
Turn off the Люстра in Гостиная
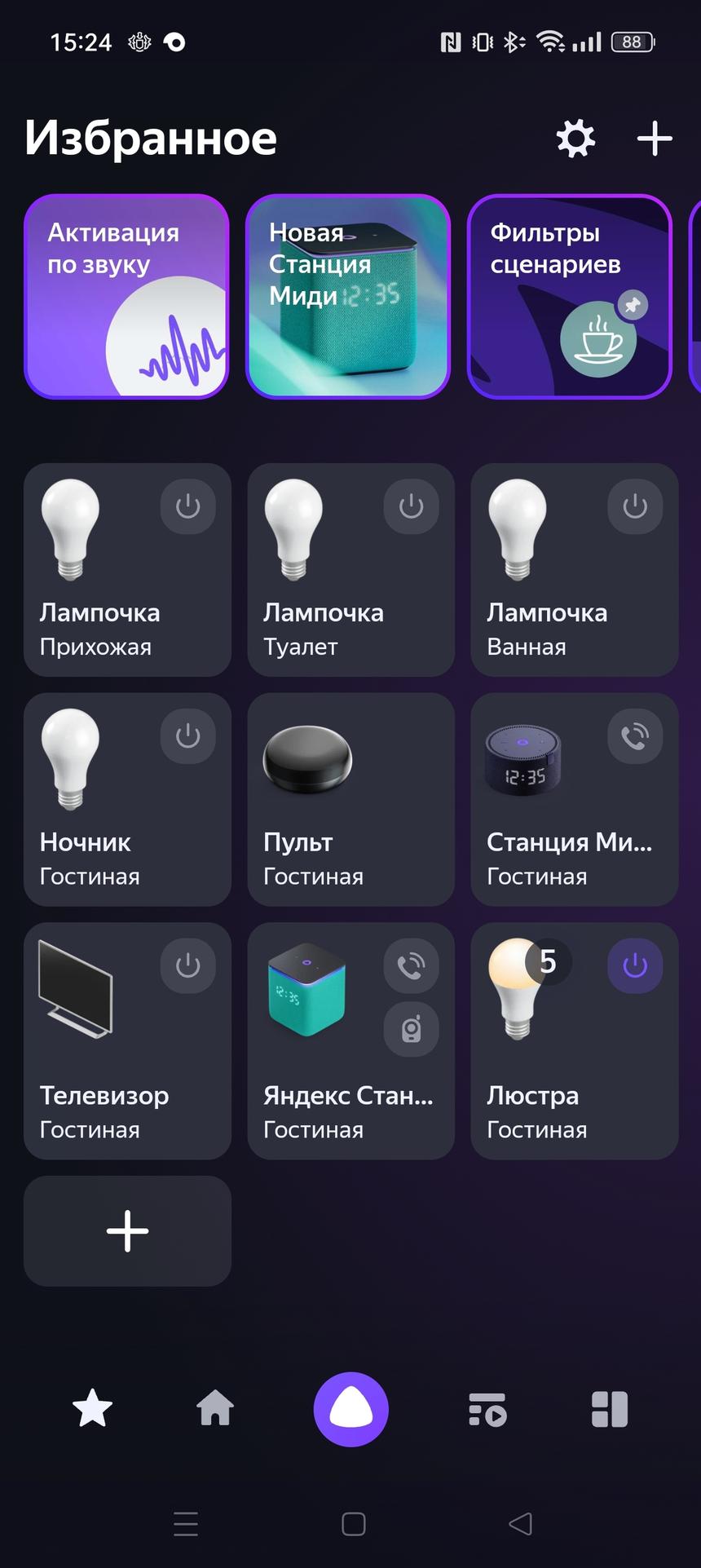point(635,965)
